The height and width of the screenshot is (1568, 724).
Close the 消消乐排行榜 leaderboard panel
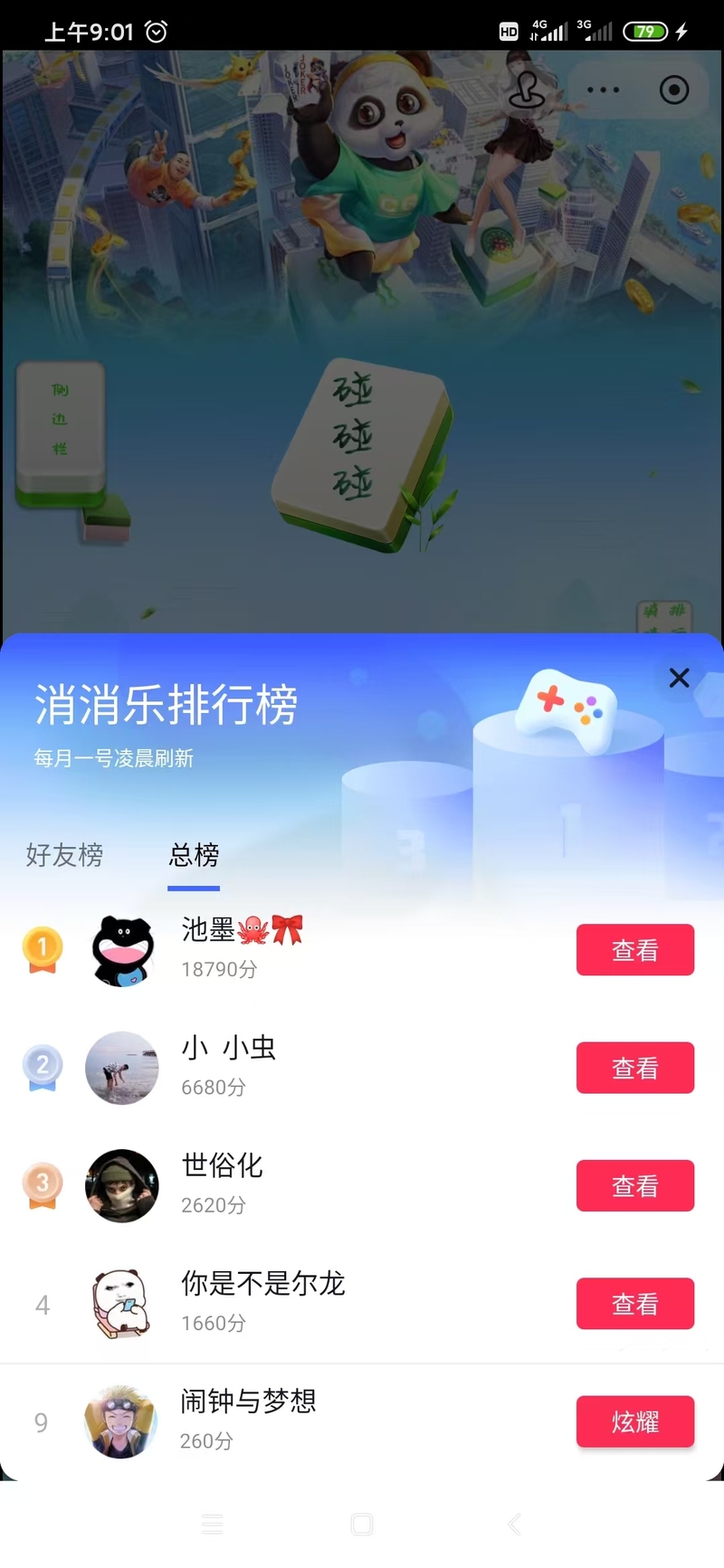point(679,678)
